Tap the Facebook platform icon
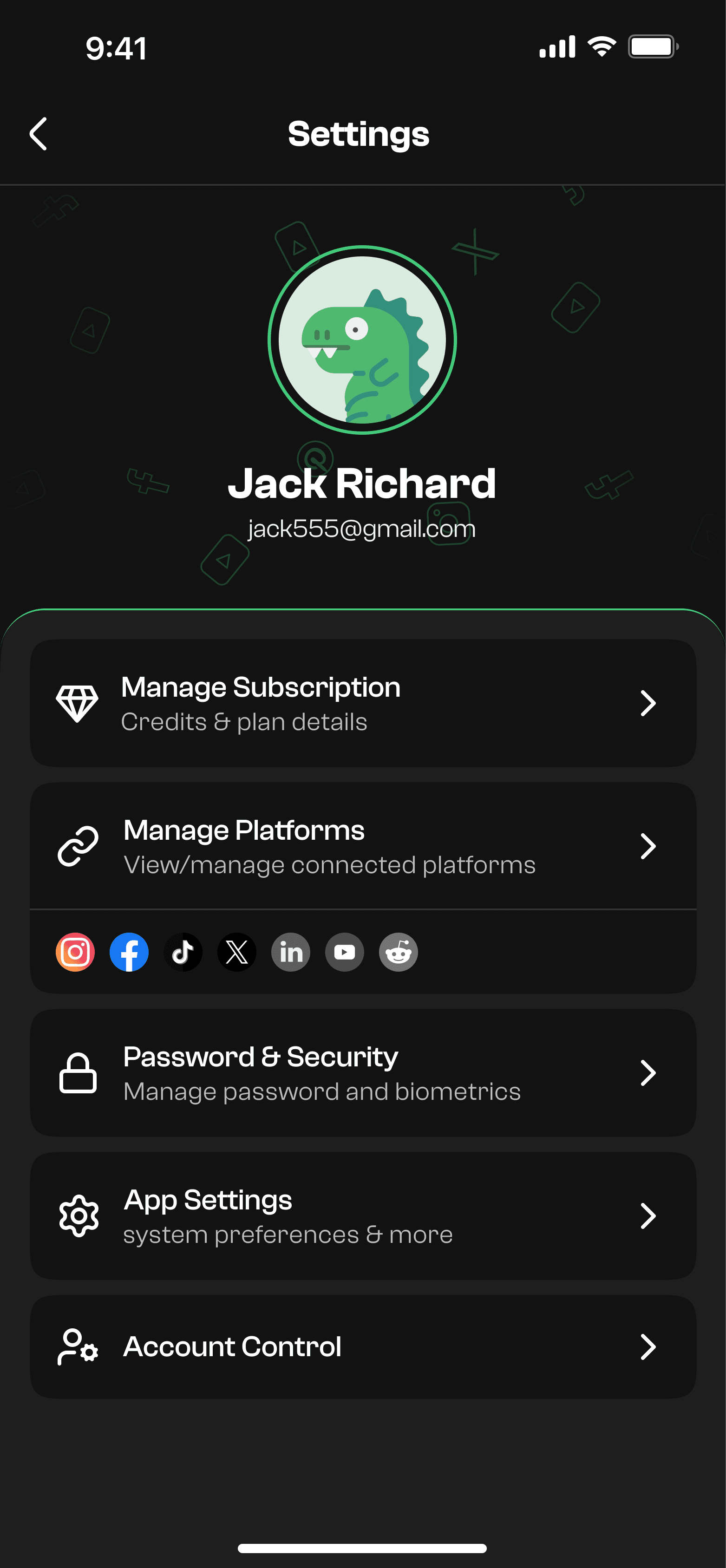Image resolution: width=726 pixels, height=1568 pixels. (x=129, y=952)
